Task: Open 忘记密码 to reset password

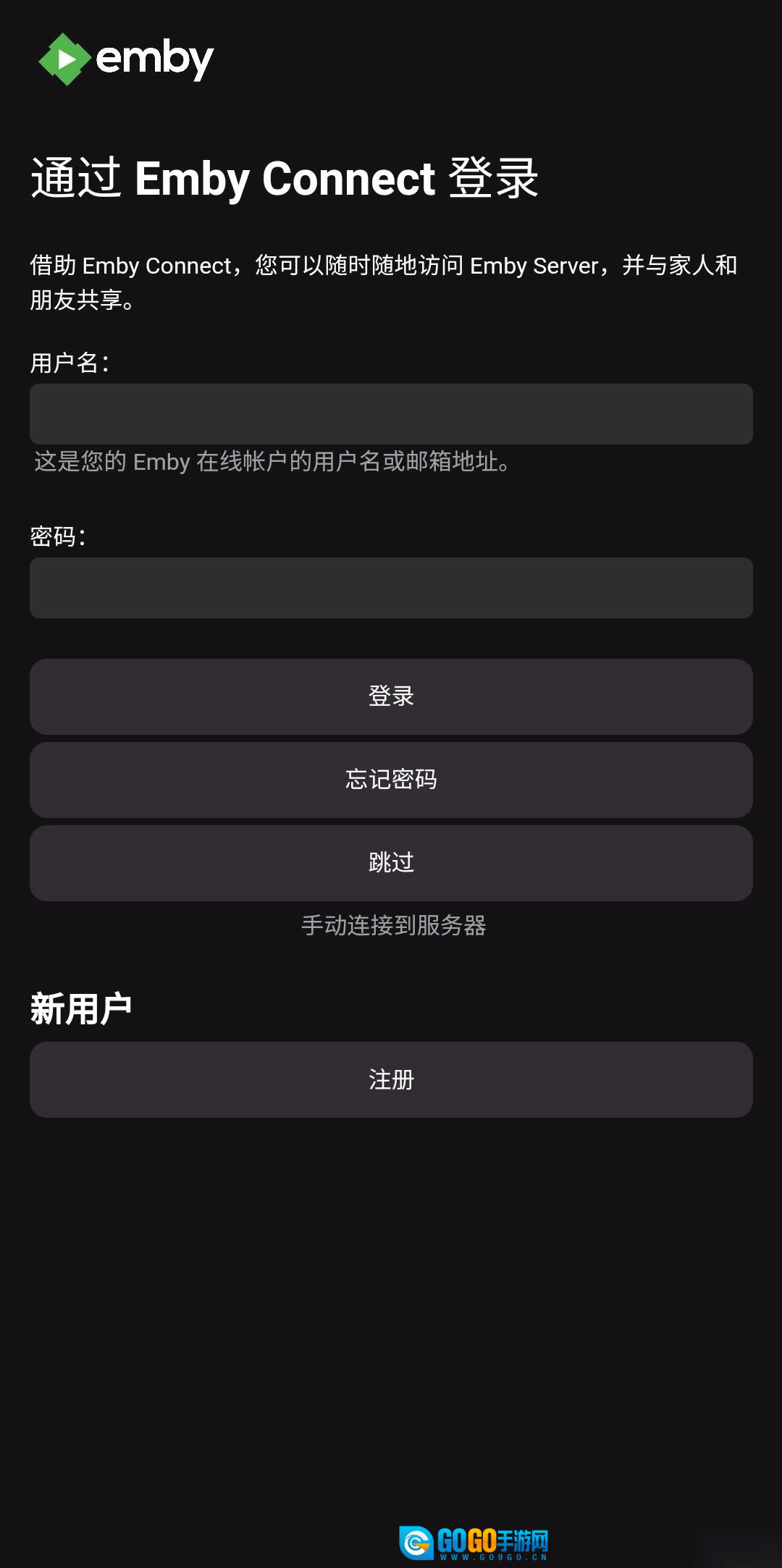Action: tap(391, 780)
